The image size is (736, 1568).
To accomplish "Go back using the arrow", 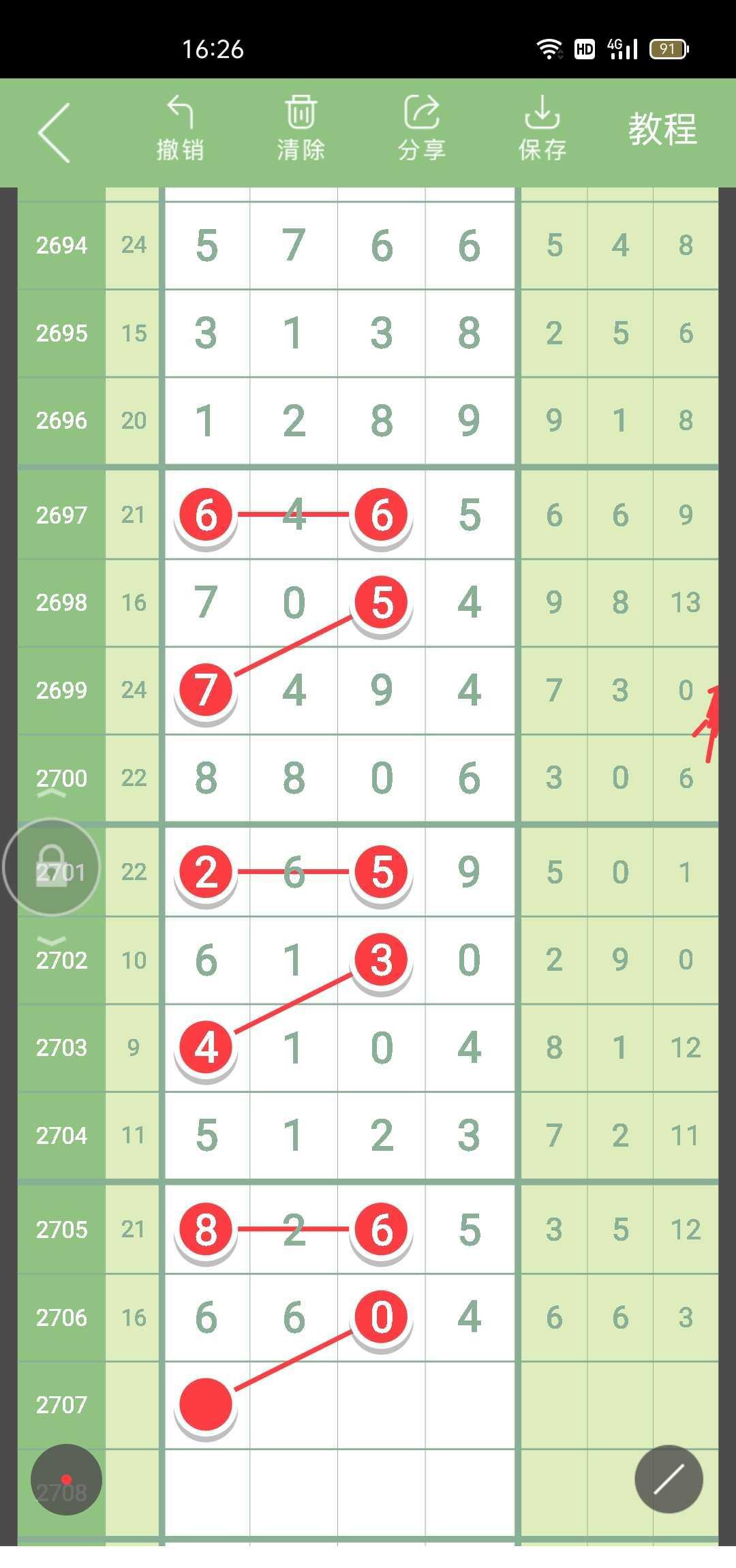I will pyautogui.click(x=55, y=133).
